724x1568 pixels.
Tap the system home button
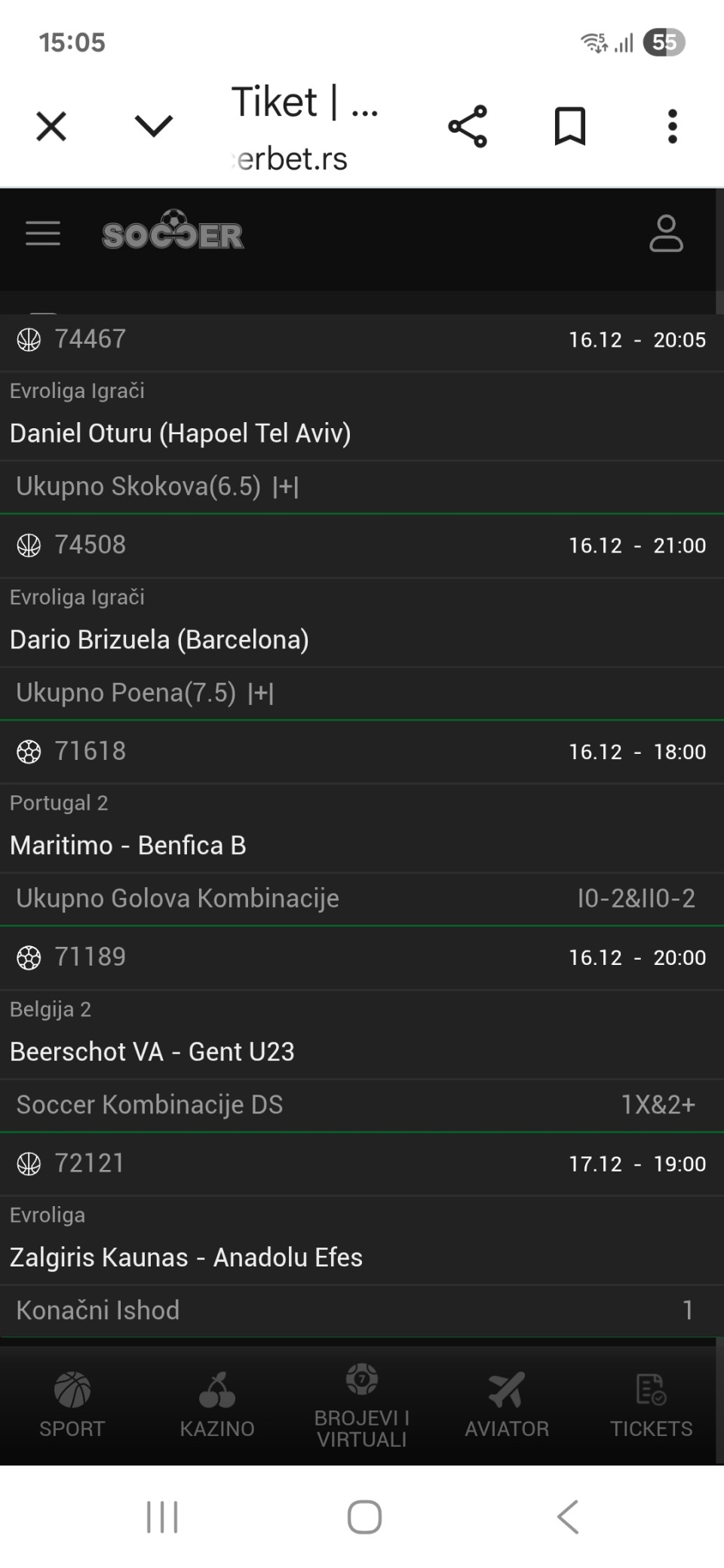[364, 1517]
